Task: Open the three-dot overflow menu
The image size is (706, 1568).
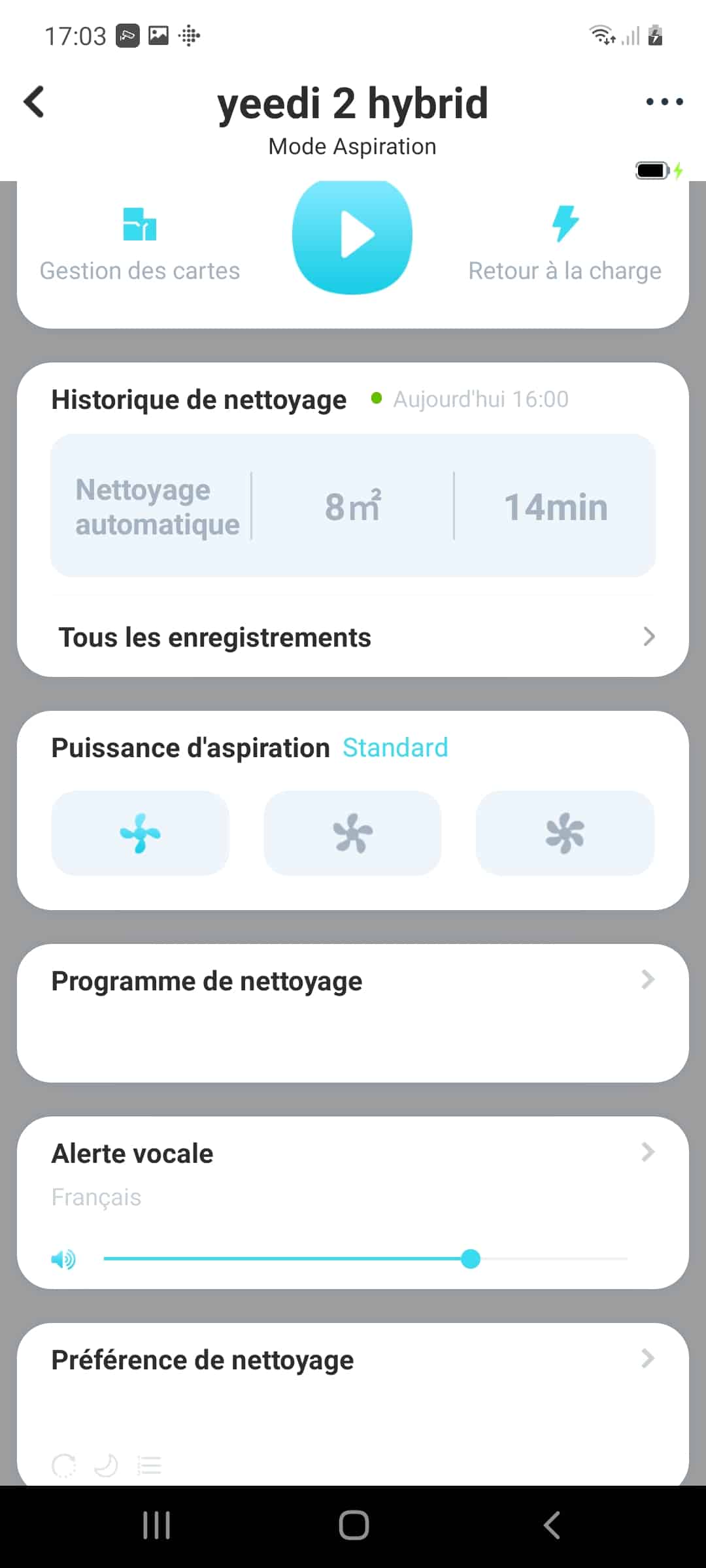Action: [664, 102]
